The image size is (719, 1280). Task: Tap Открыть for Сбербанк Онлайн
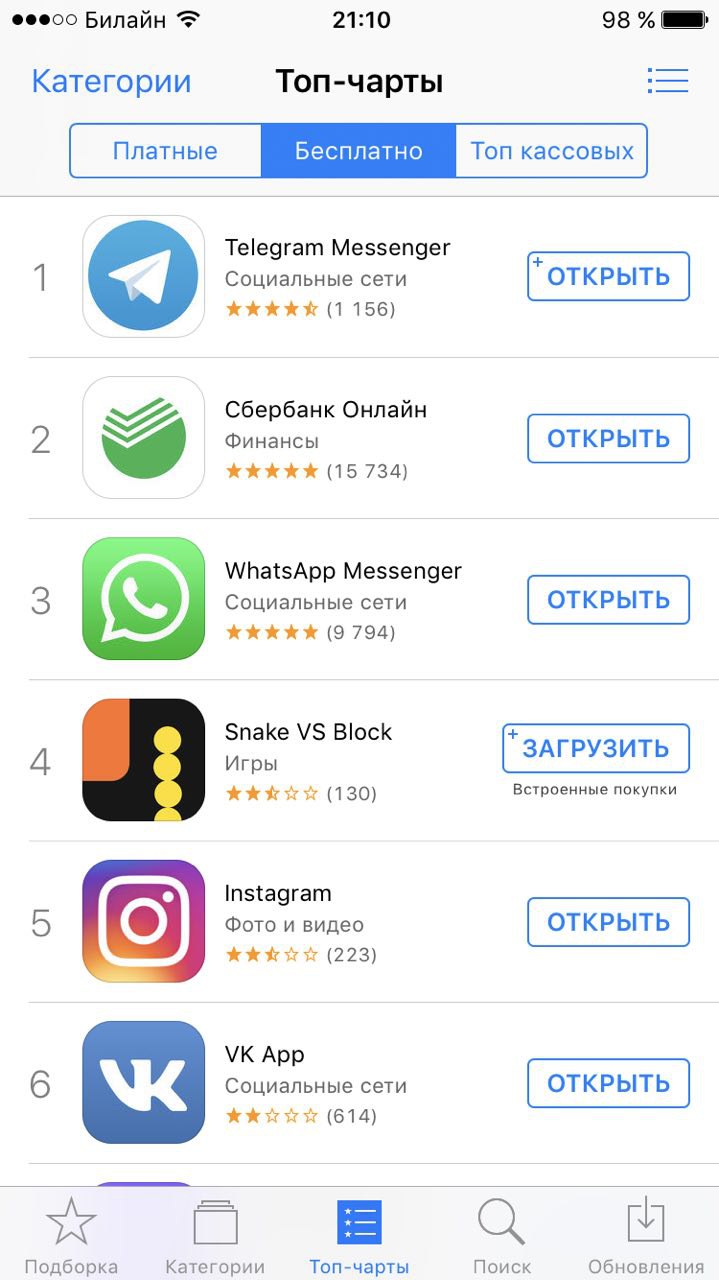pos(608,438)
